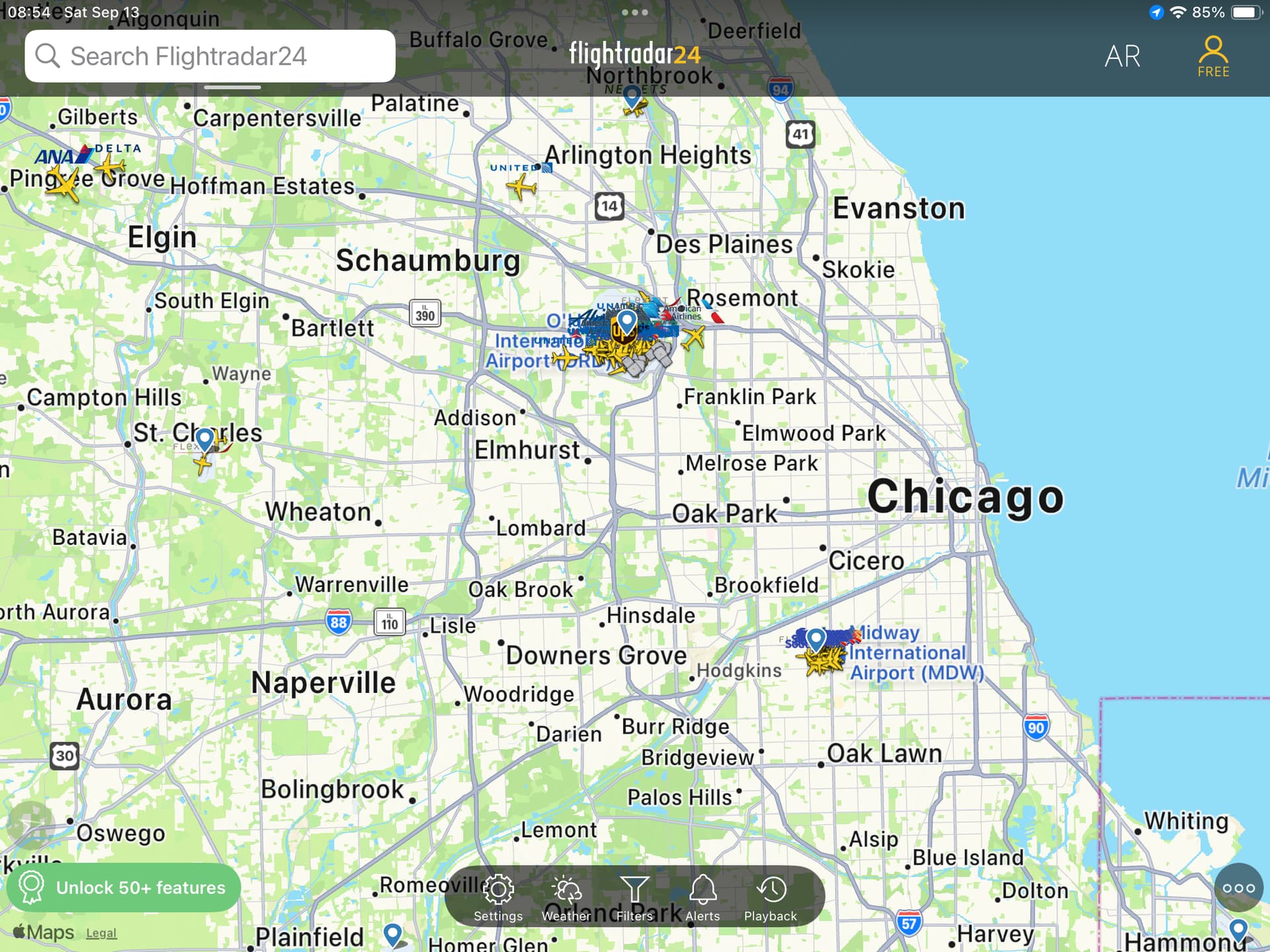Open the Search Flightradar24 field
Image resolution: width=1270 pixels, height=952 pixels.
[x=210, y=56]
